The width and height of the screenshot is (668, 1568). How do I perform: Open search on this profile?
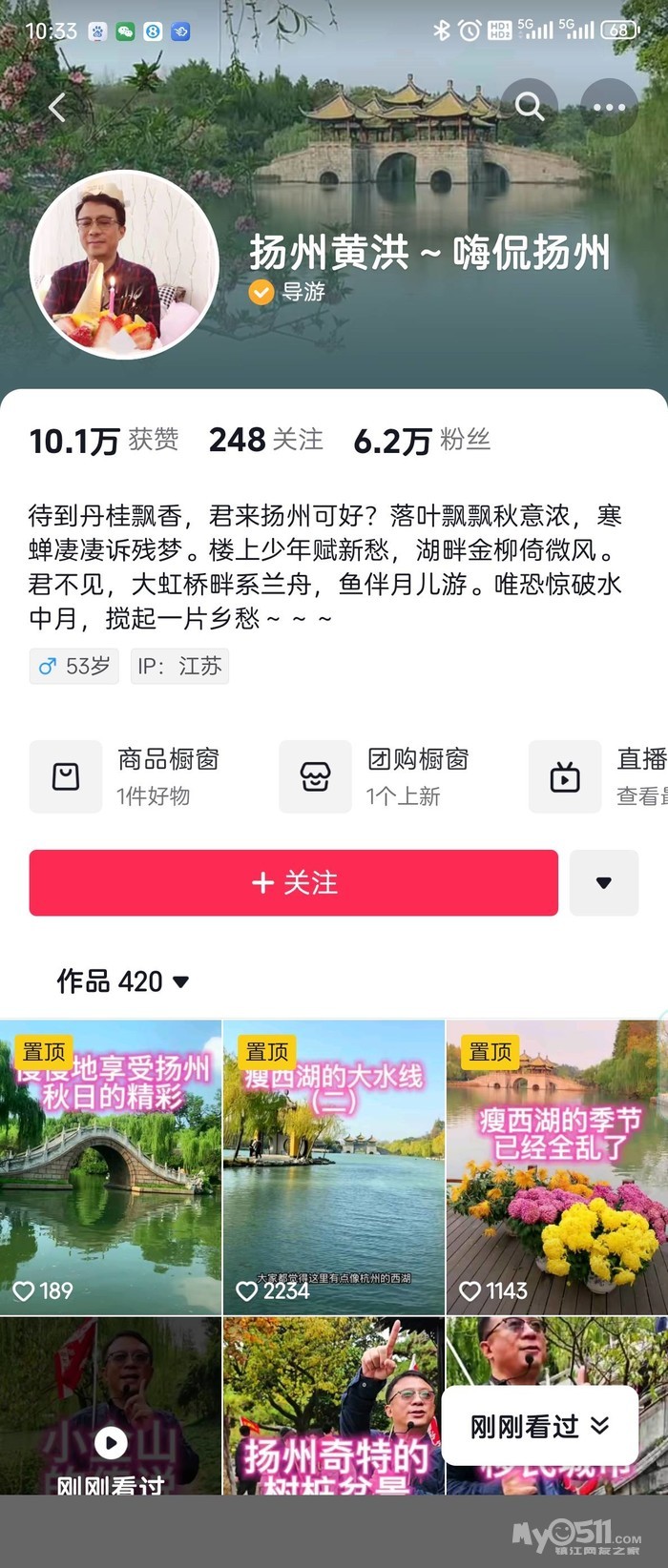[529, 107]
